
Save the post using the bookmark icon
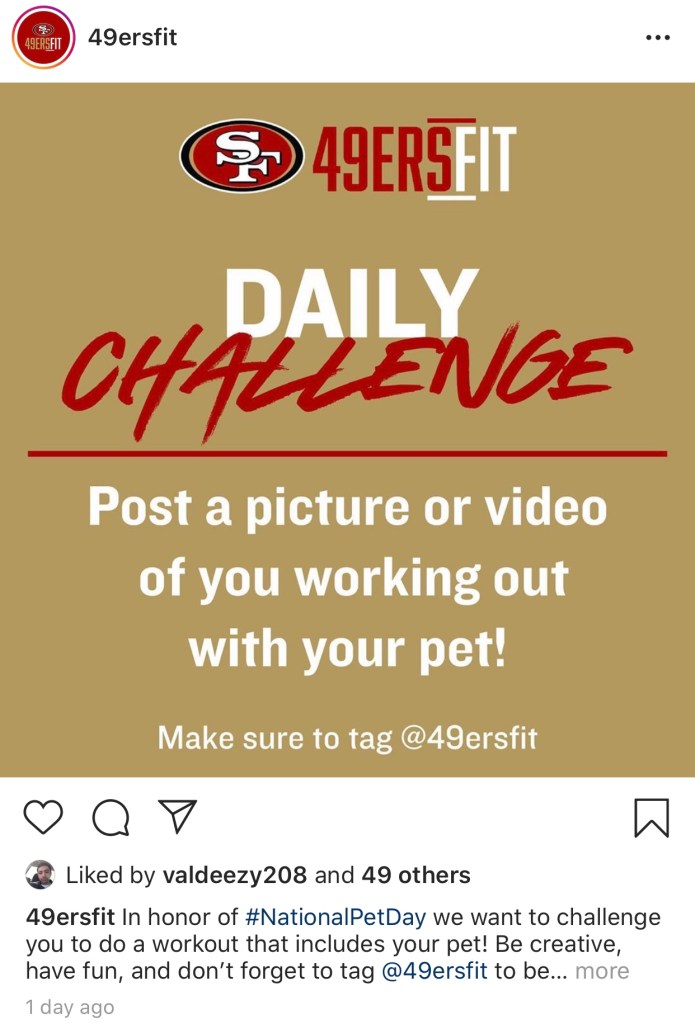click(651, 817)
